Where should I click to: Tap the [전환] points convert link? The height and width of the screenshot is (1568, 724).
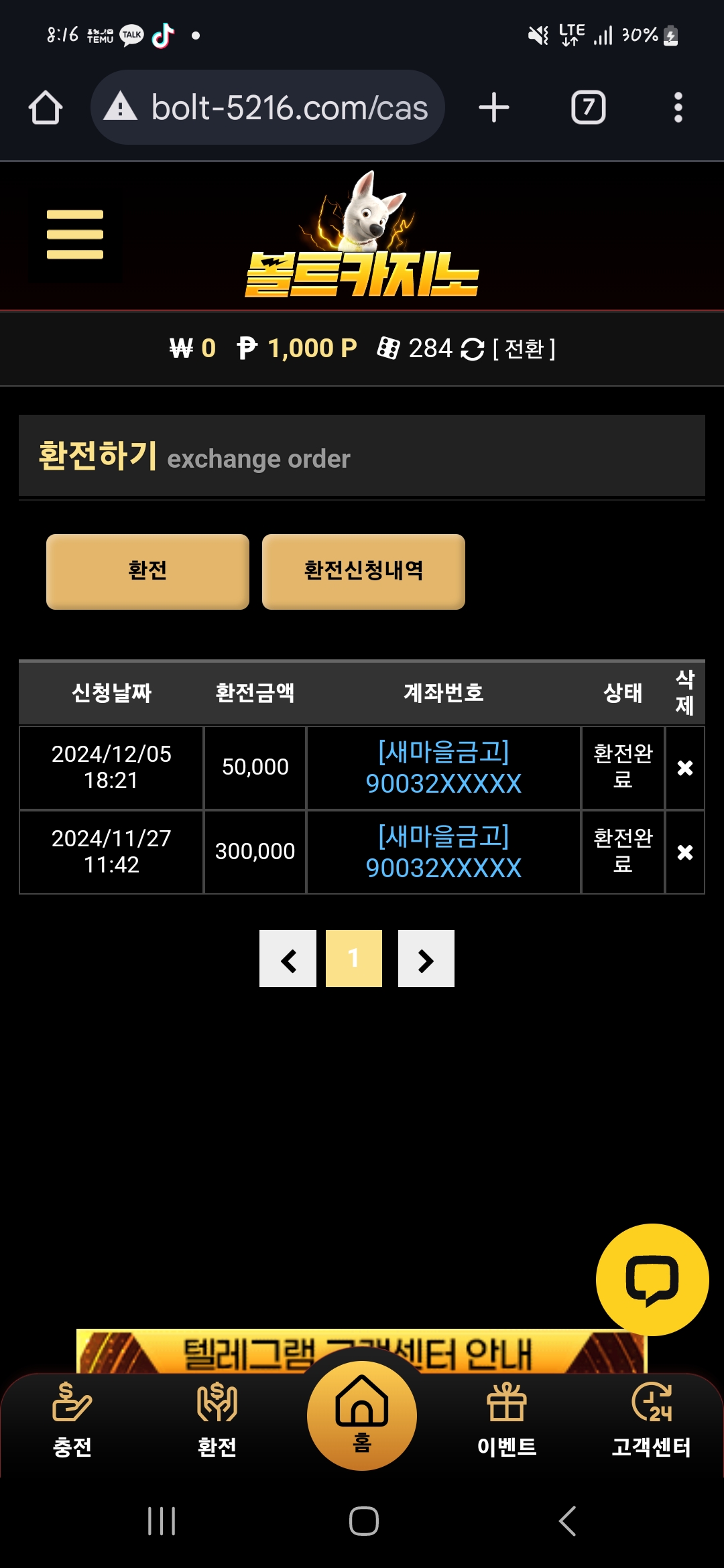click(524, 349)
